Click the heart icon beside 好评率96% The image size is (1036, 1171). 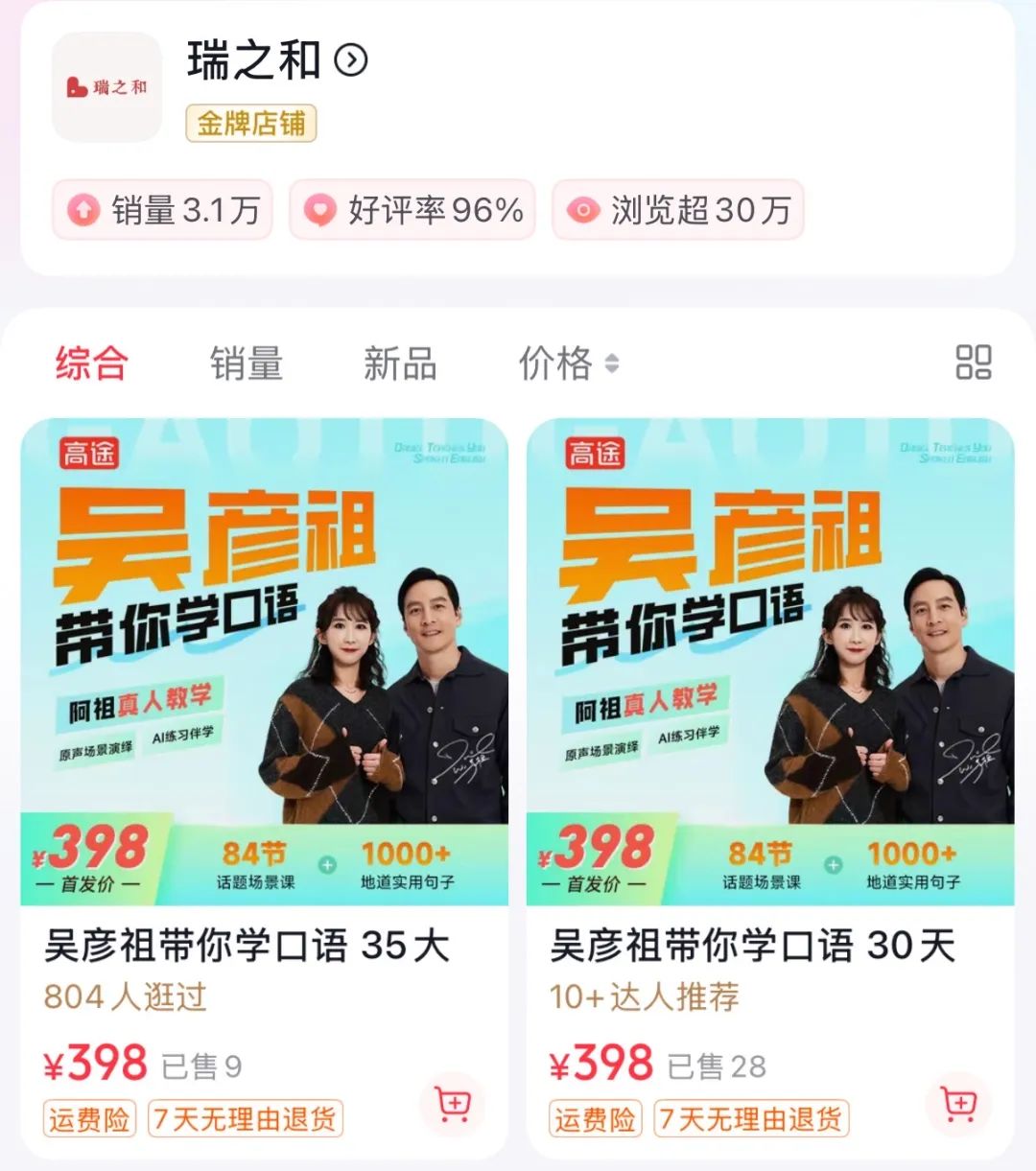319,209
